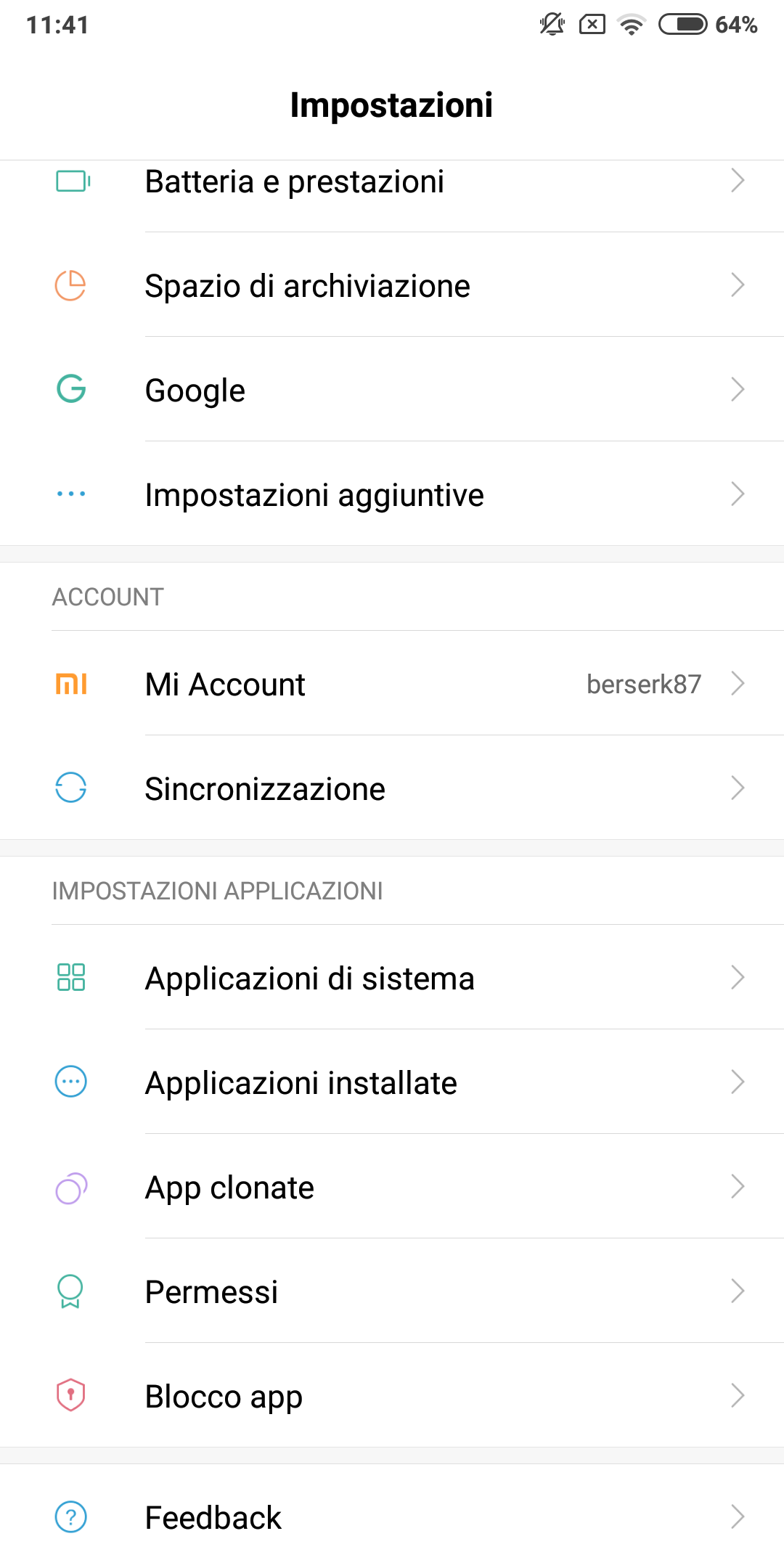
Task: Go to Google settings
Action: (392, 391)
